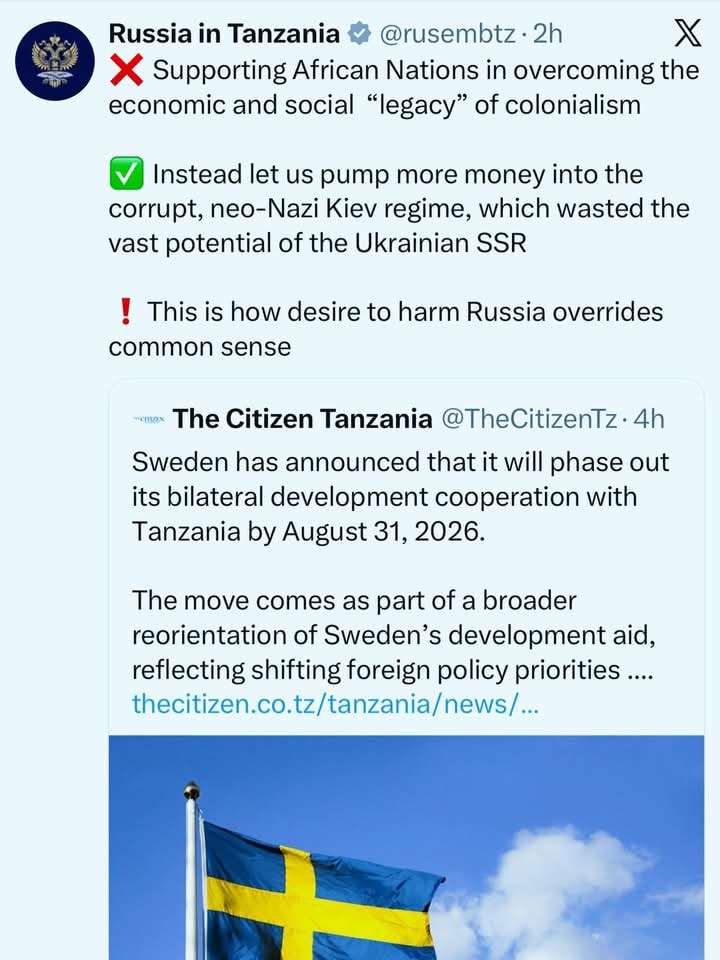The width and height of the screenshot is (720, 960).
Task: Open the X logo
Action: click(687, 34)
